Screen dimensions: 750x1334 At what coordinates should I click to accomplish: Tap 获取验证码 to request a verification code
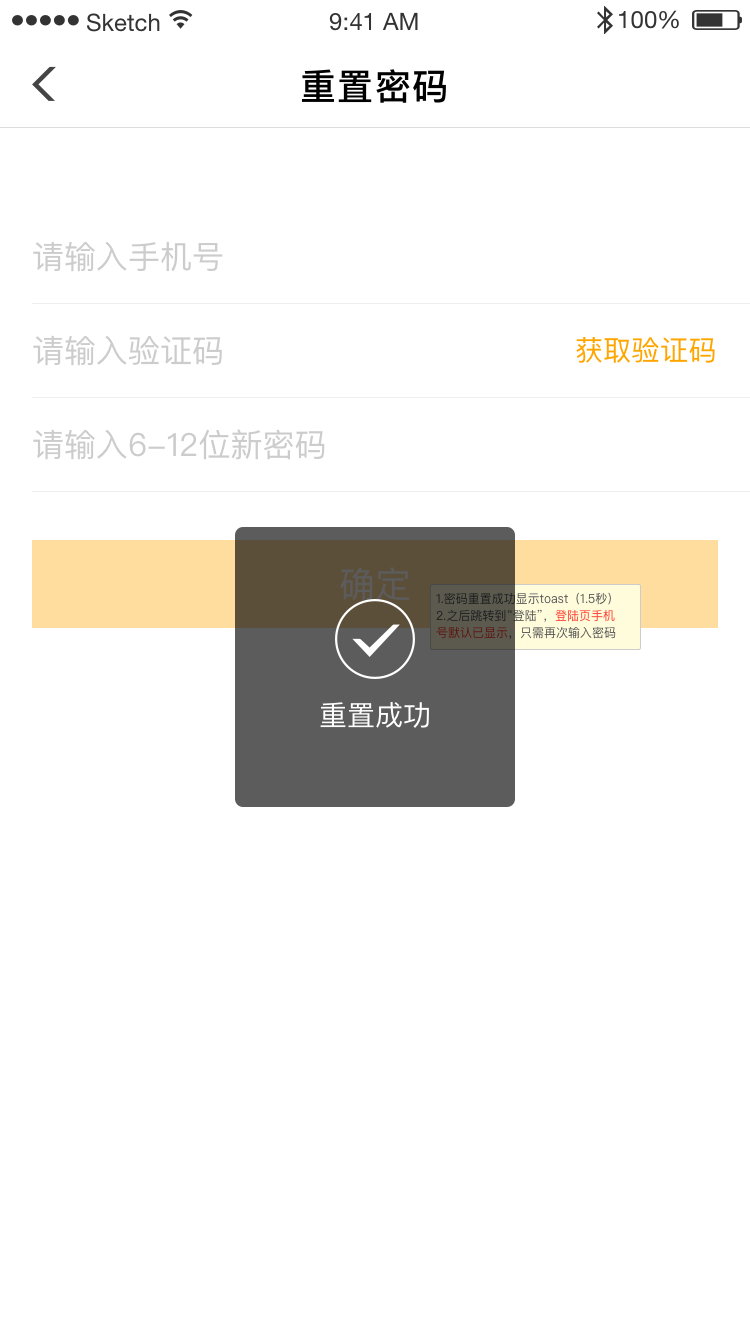point(644,351)
